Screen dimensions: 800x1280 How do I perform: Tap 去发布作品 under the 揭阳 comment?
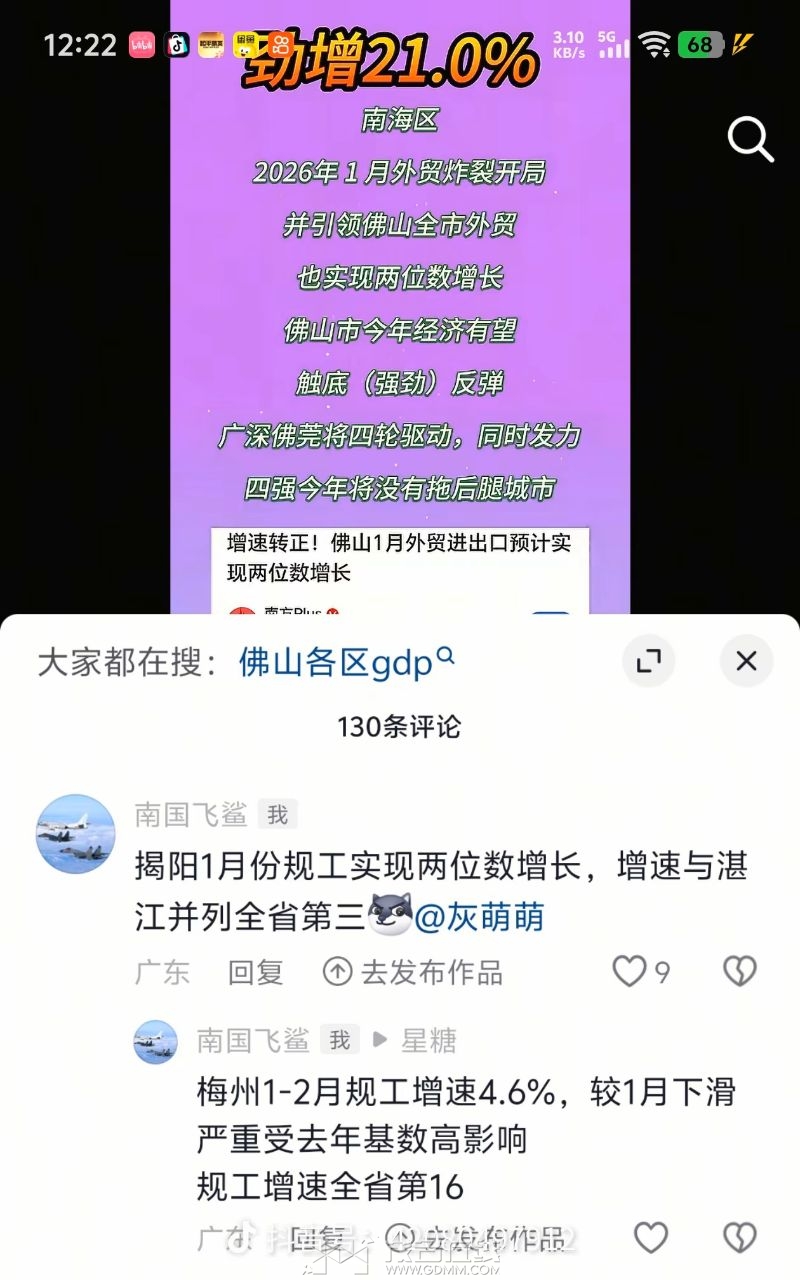coord(413,972)
